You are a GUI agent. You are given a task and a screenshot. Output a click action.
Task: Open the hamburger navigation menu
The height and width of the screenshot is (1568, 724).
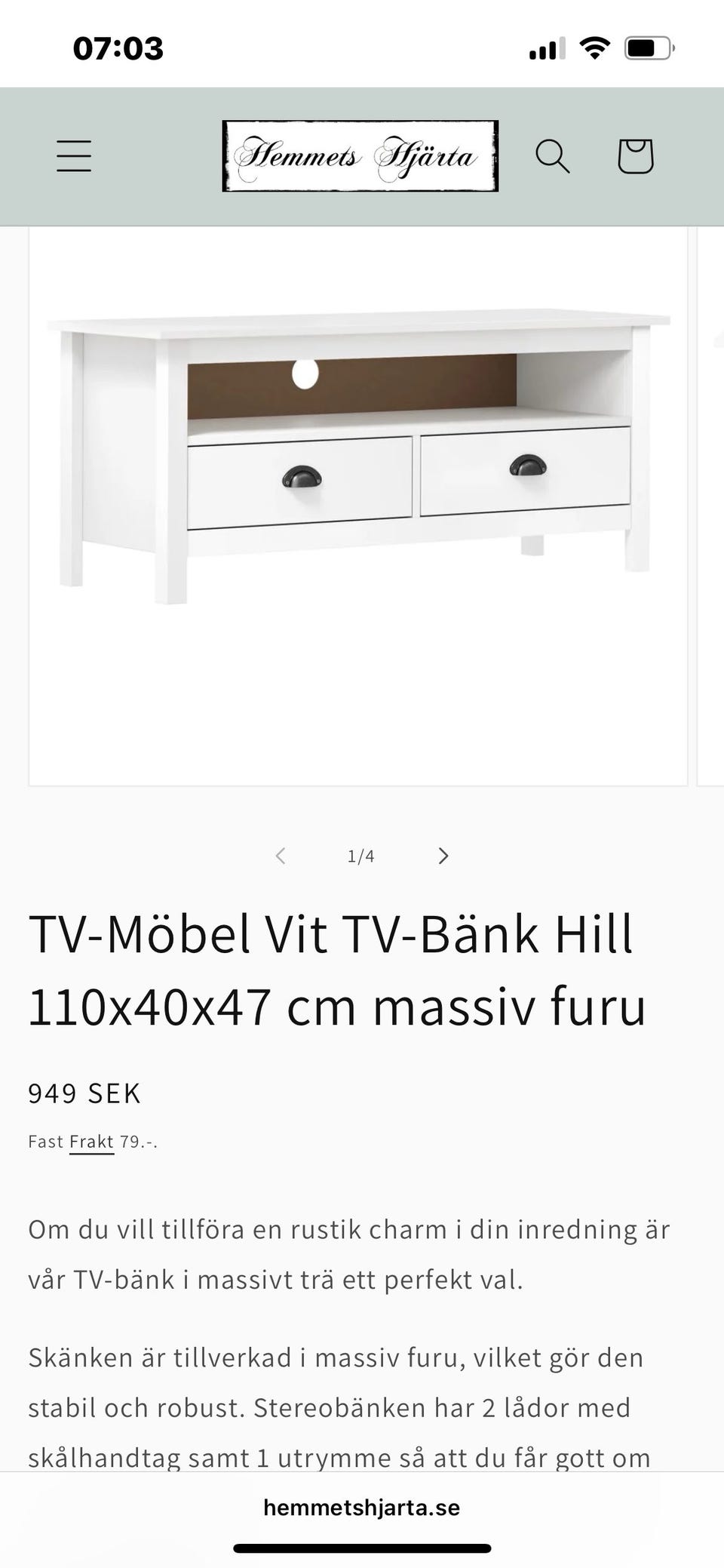point(73,157)
